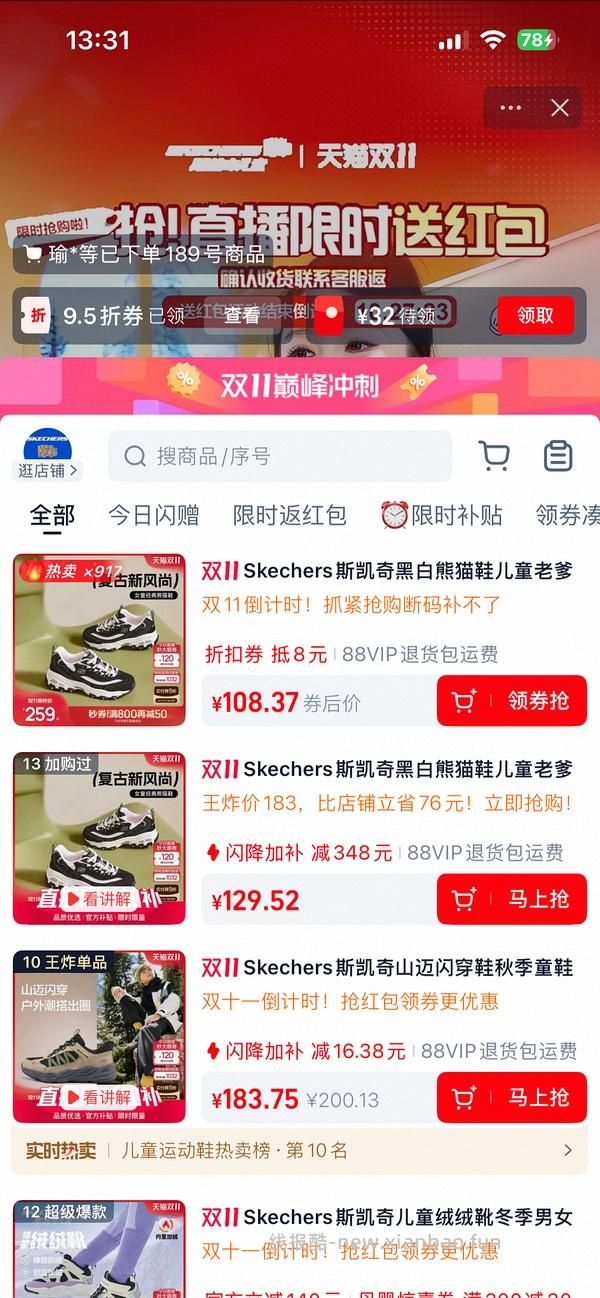Switch to the 全部 tab

click(52, 515)
